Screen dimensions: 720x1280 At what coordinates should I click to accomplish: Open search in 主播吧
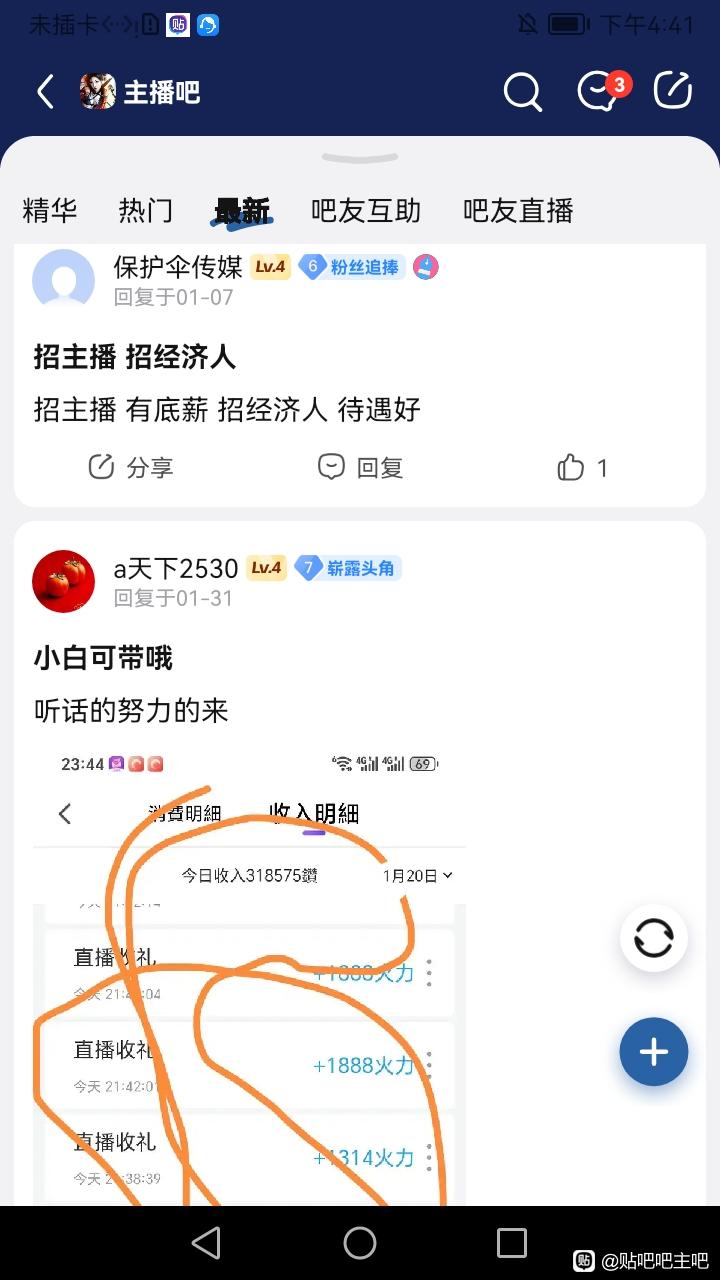[x=522, y=92]
